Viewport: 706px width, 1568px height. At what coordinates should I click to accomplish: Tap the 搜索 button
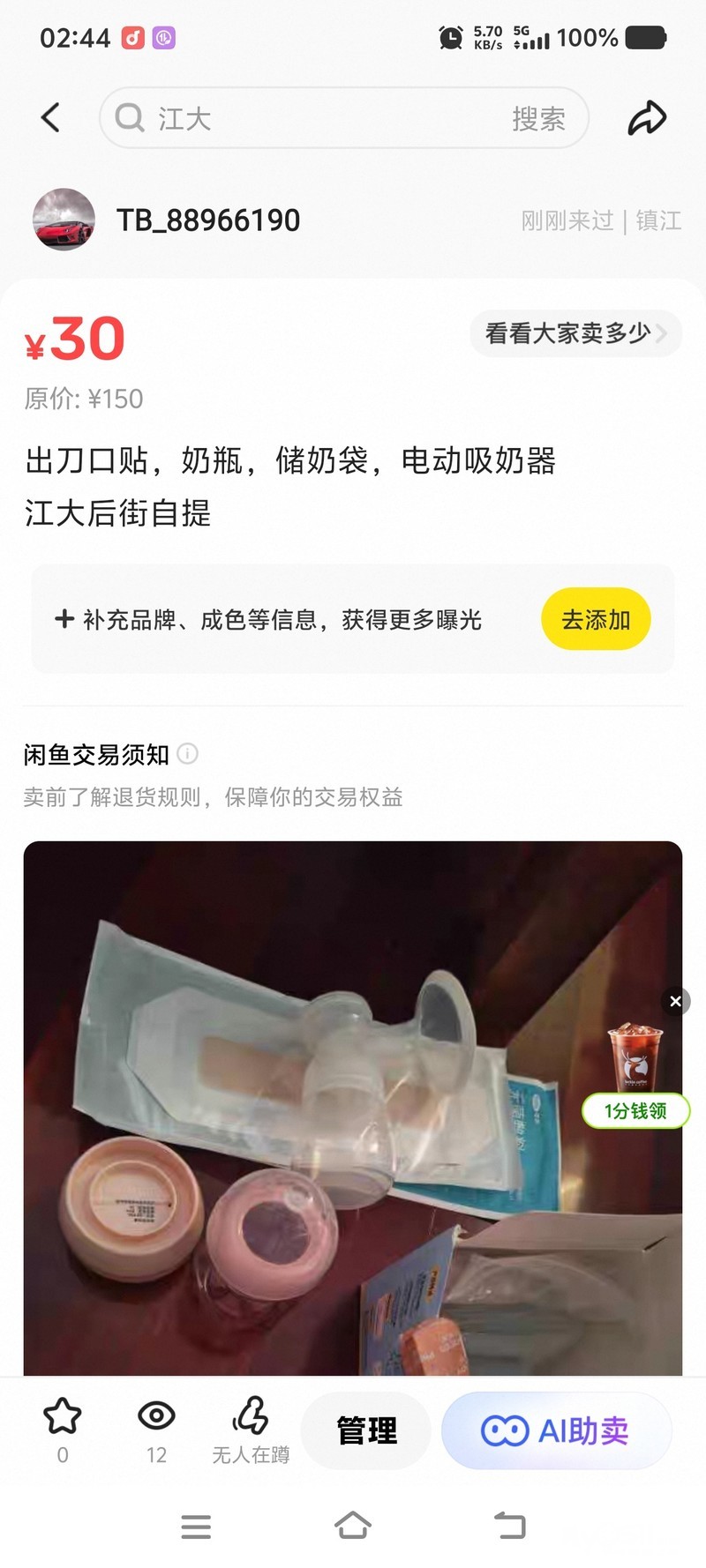click(538, 118)
